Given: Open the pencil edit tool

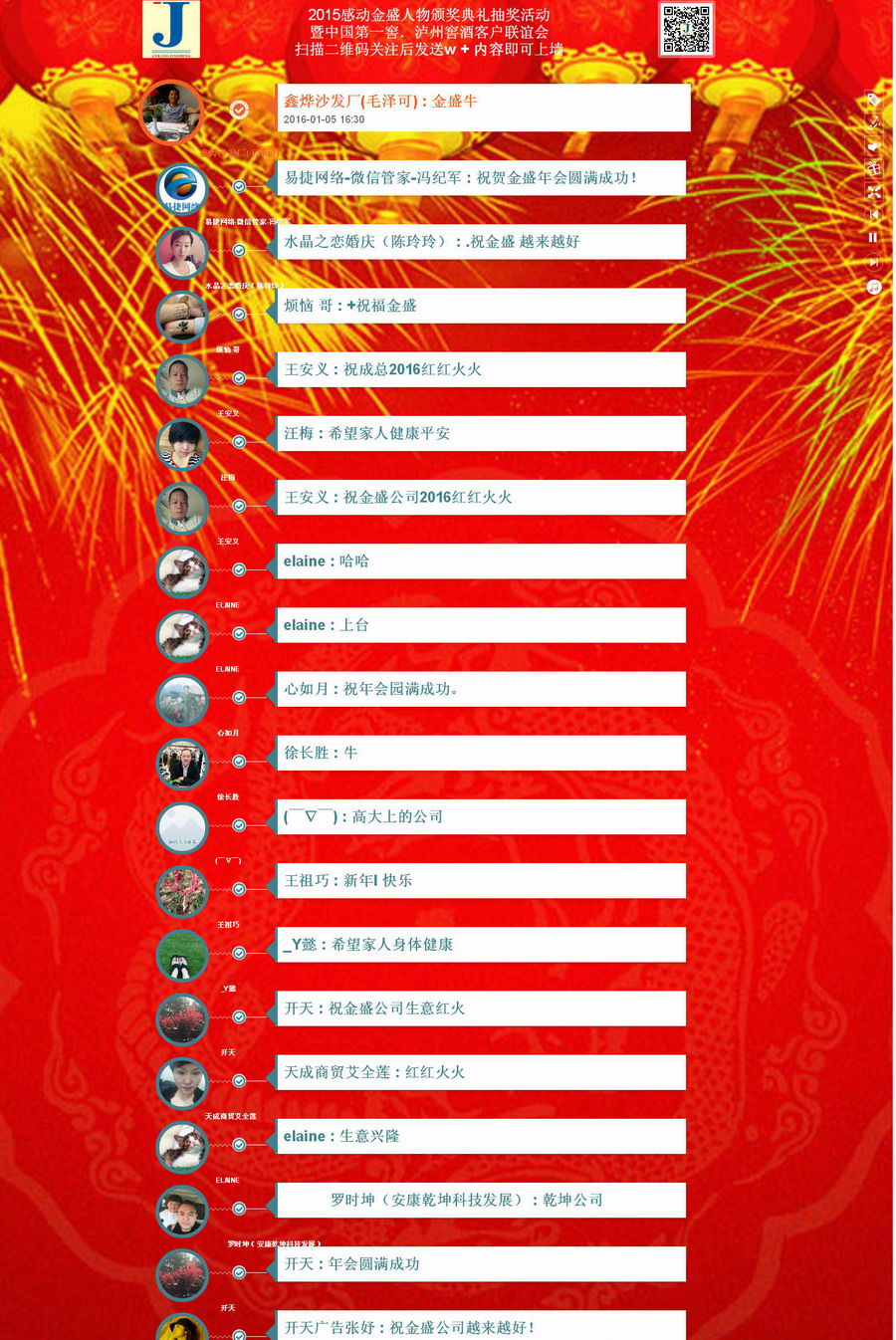Looking at the screenshot, I should 873,123.
